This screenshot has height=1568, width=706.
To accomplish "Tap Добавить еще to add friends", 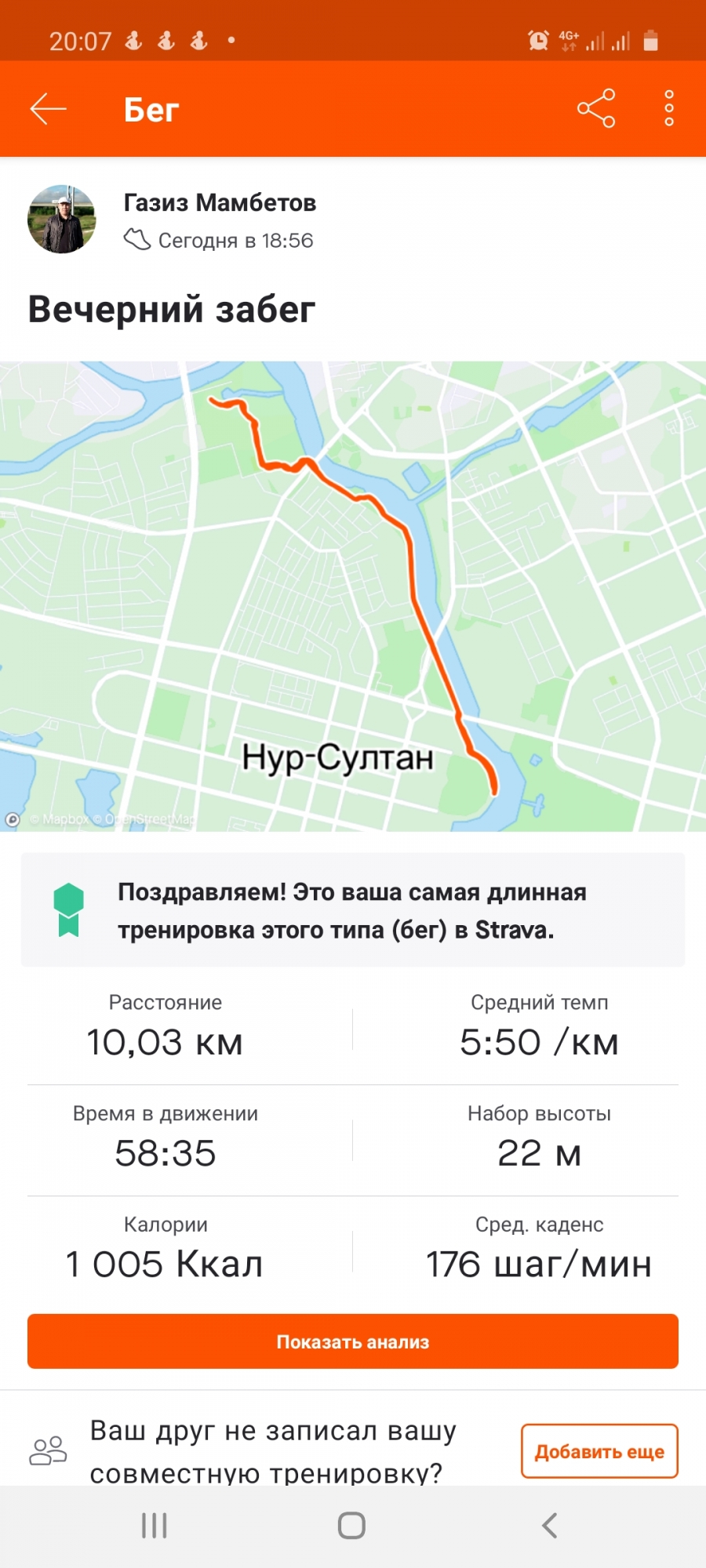I will (599, 1451).
